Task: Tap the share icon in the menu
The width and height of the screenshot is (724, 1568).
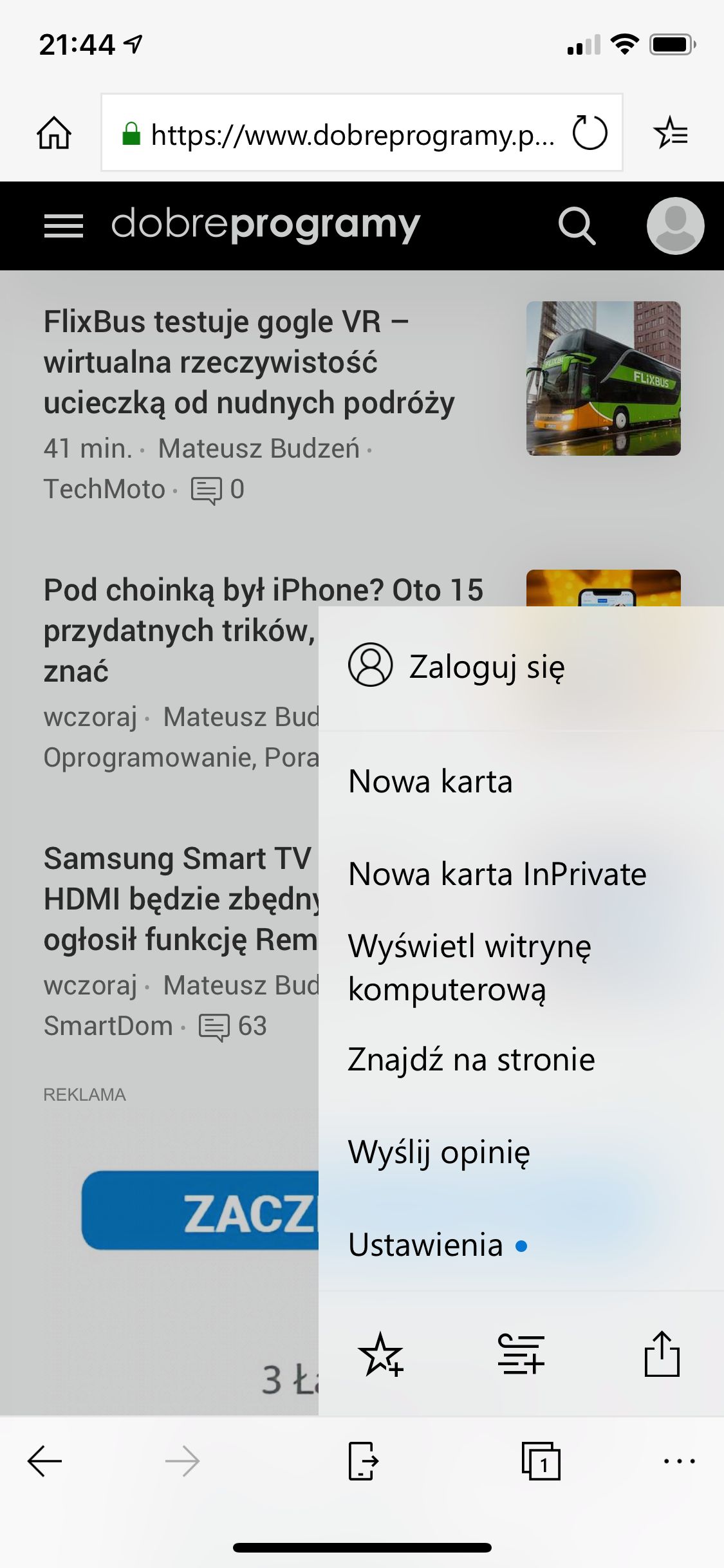Action: point(662,1354)
